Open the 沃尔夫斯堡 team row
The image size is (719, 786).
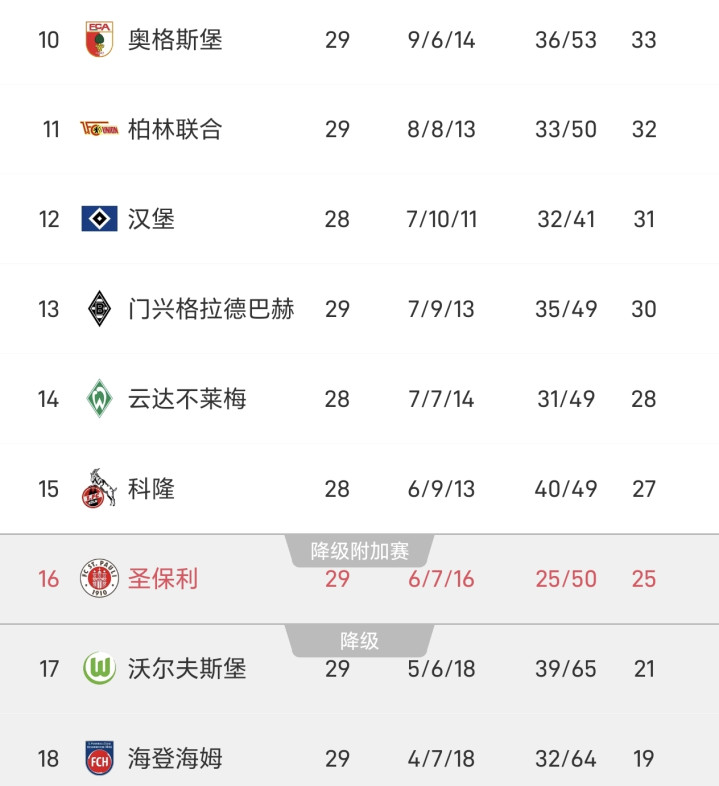pyautogui.click(x=360, y=669)
